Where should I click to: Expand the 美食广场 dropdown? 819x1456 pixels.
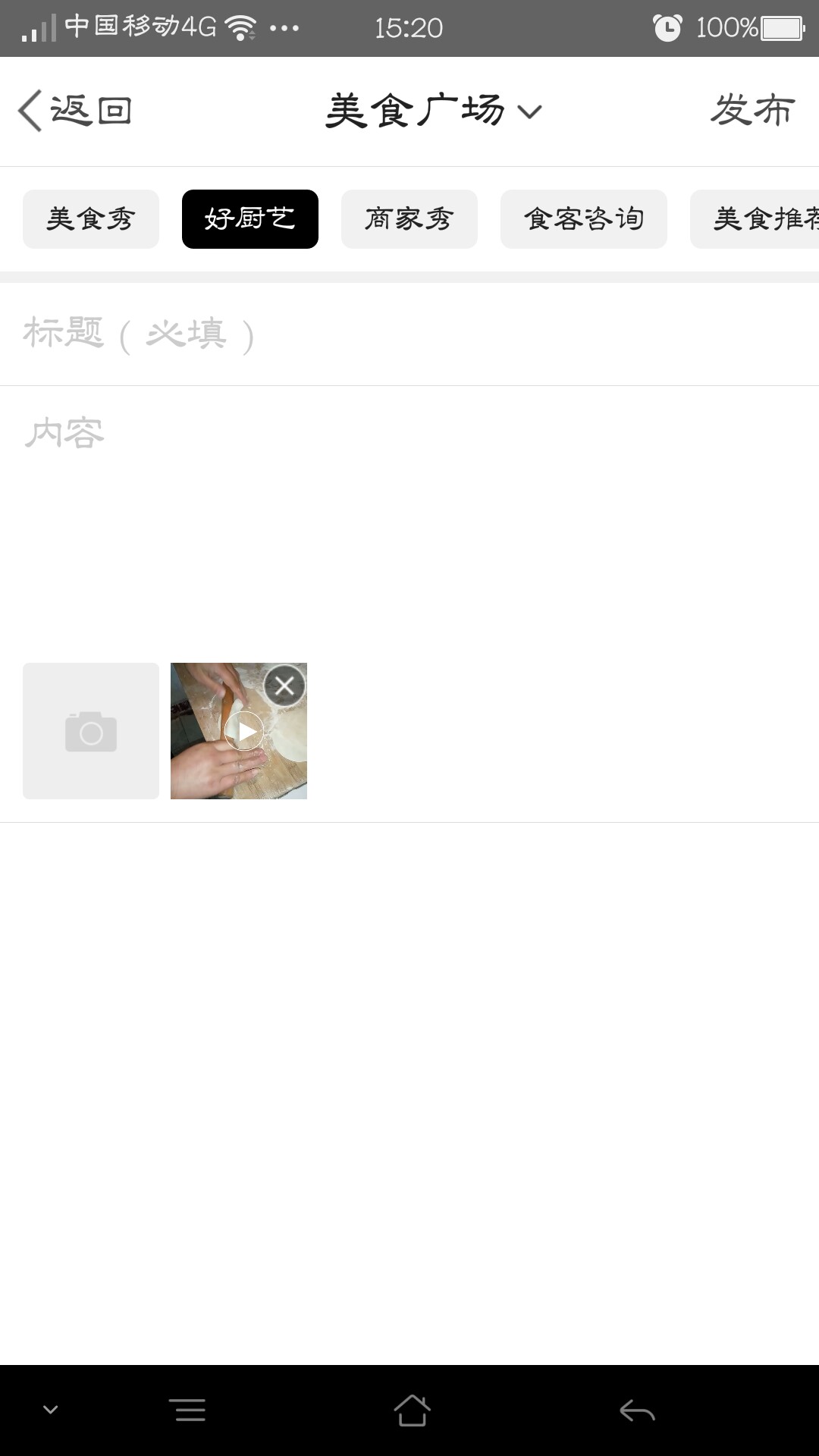click(434, 111)
